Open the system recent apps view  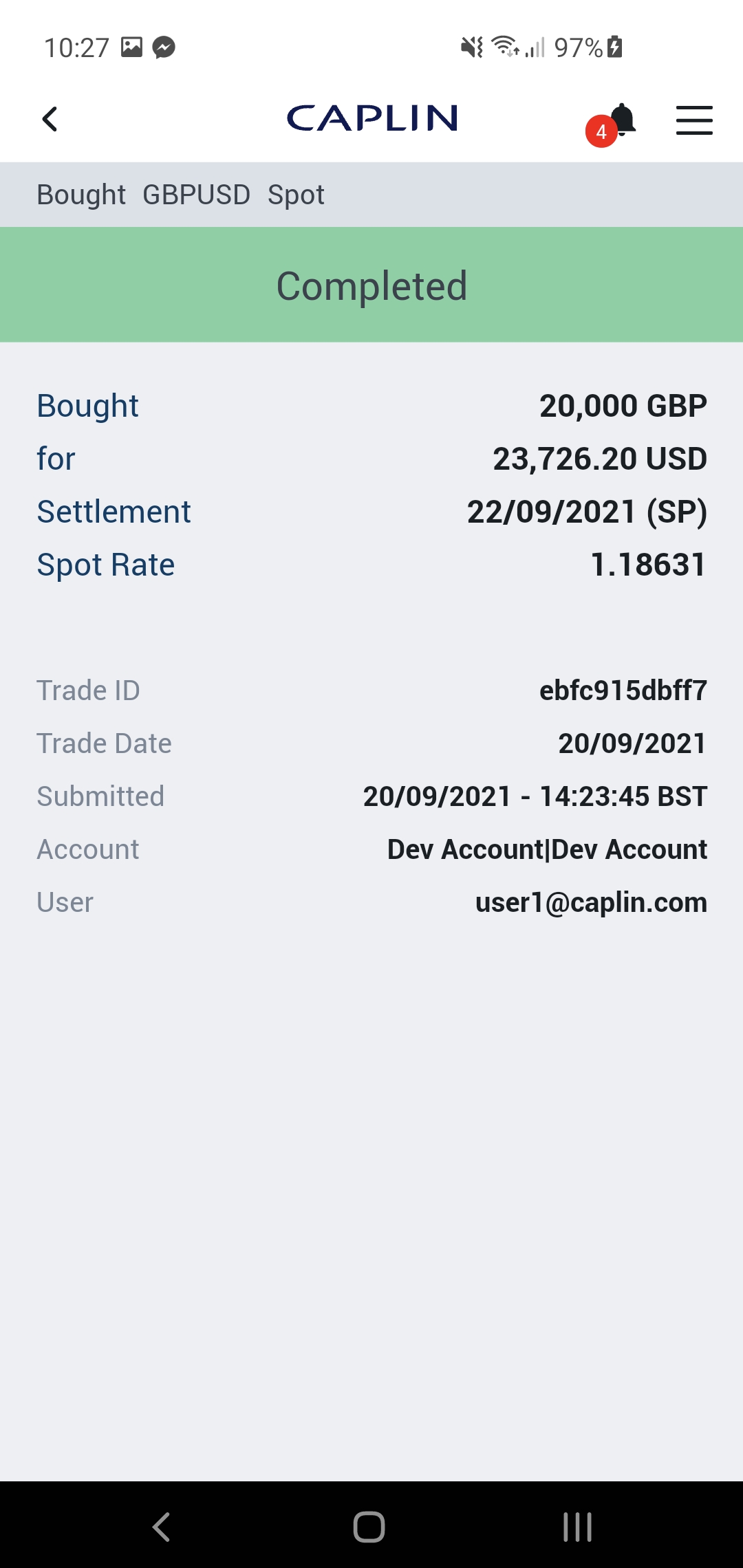point(577,1527)
